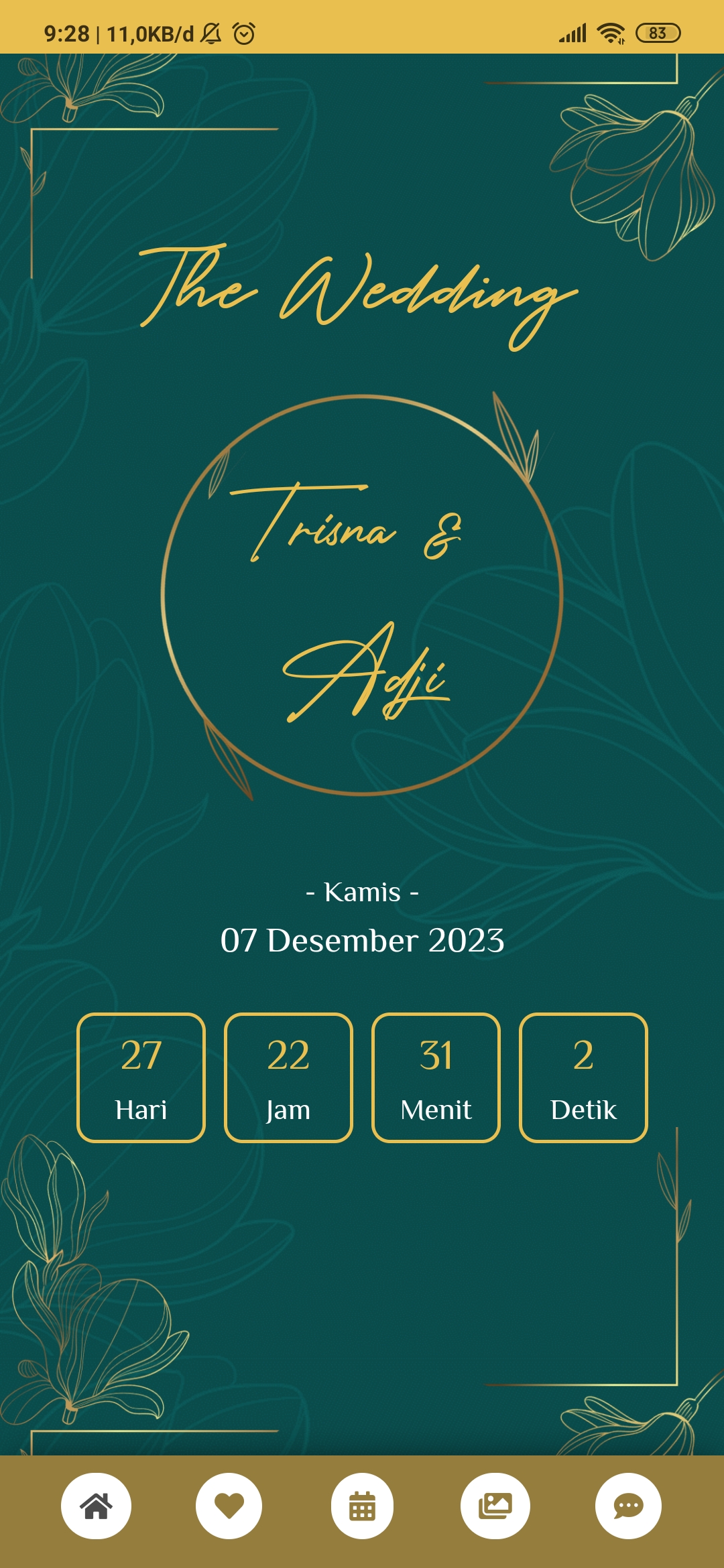Open the wishes chat bubble section
This screenshot has height=1568, width=724.
tap(628, 1506)
